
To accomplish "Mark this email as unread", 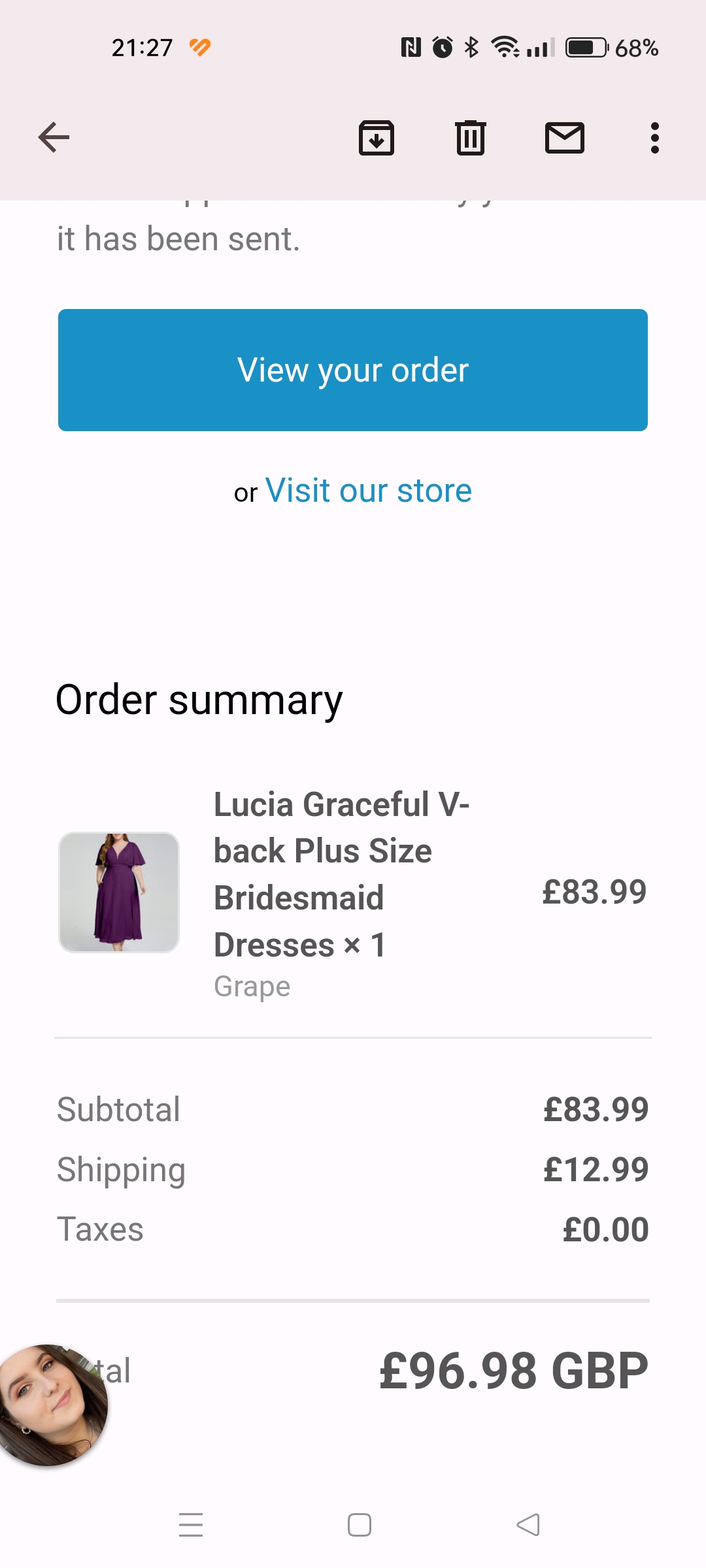I will click(x=564, y=138).
